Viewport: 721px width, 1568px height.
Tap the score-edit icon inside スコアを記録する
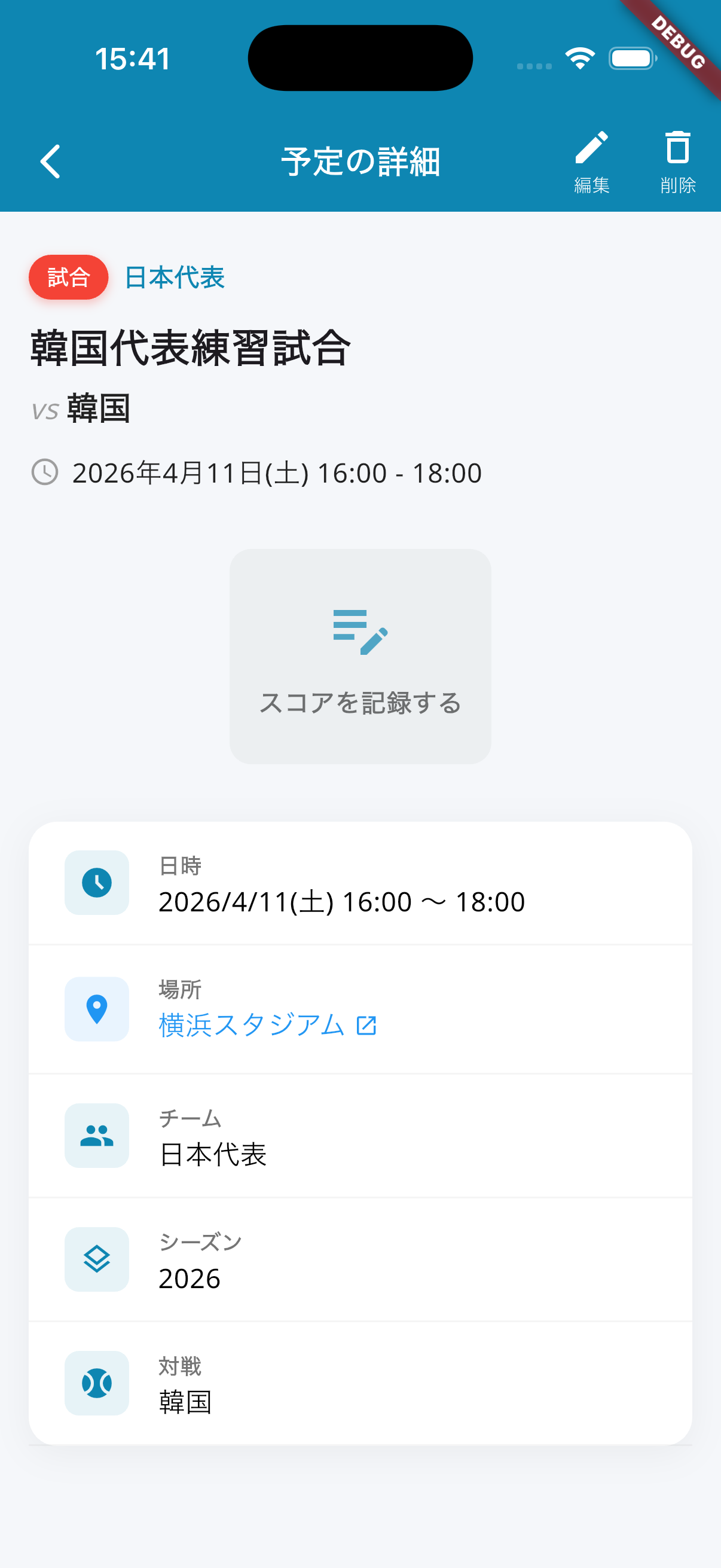(360, 633)
